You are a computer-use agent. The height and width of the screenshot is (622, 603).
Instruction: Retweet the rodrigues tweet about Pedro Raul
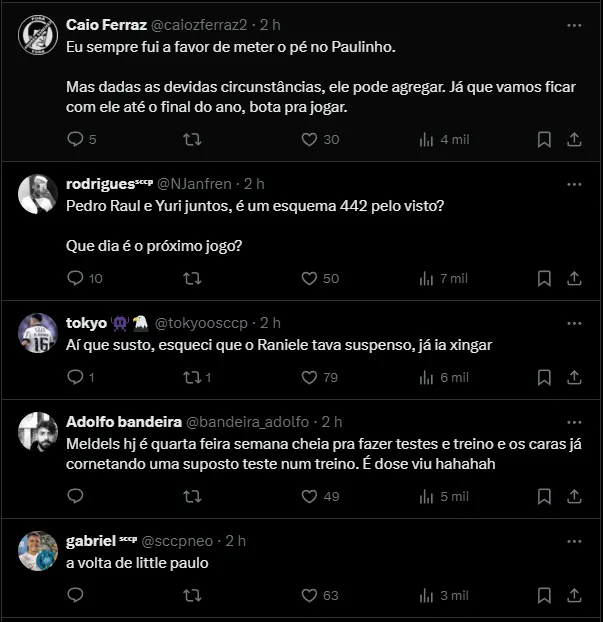tap(192, 279)
